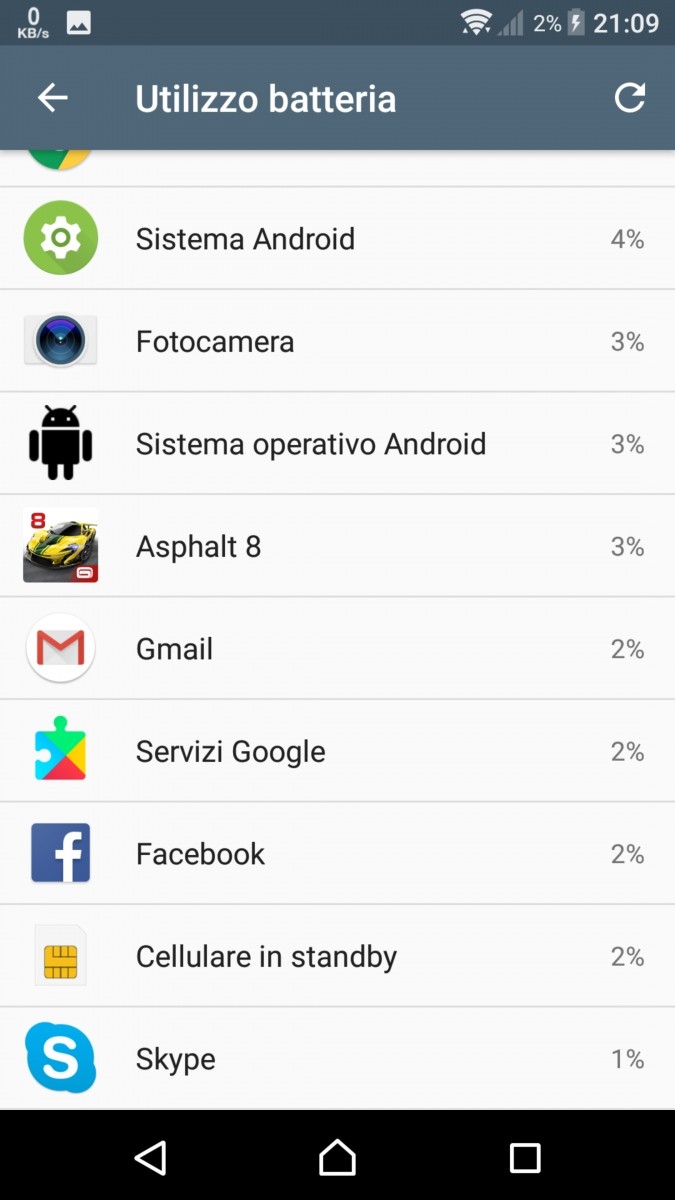675x1200 pixels.
Task: Select the Sistema operativo Android row
Action: [337, 444]
